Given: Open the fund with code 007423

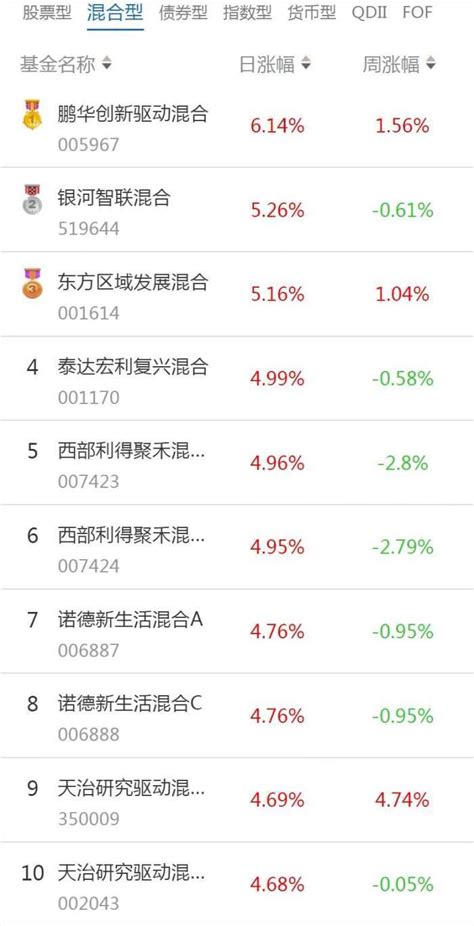Looking at the screenshot, I should [237, 463].
